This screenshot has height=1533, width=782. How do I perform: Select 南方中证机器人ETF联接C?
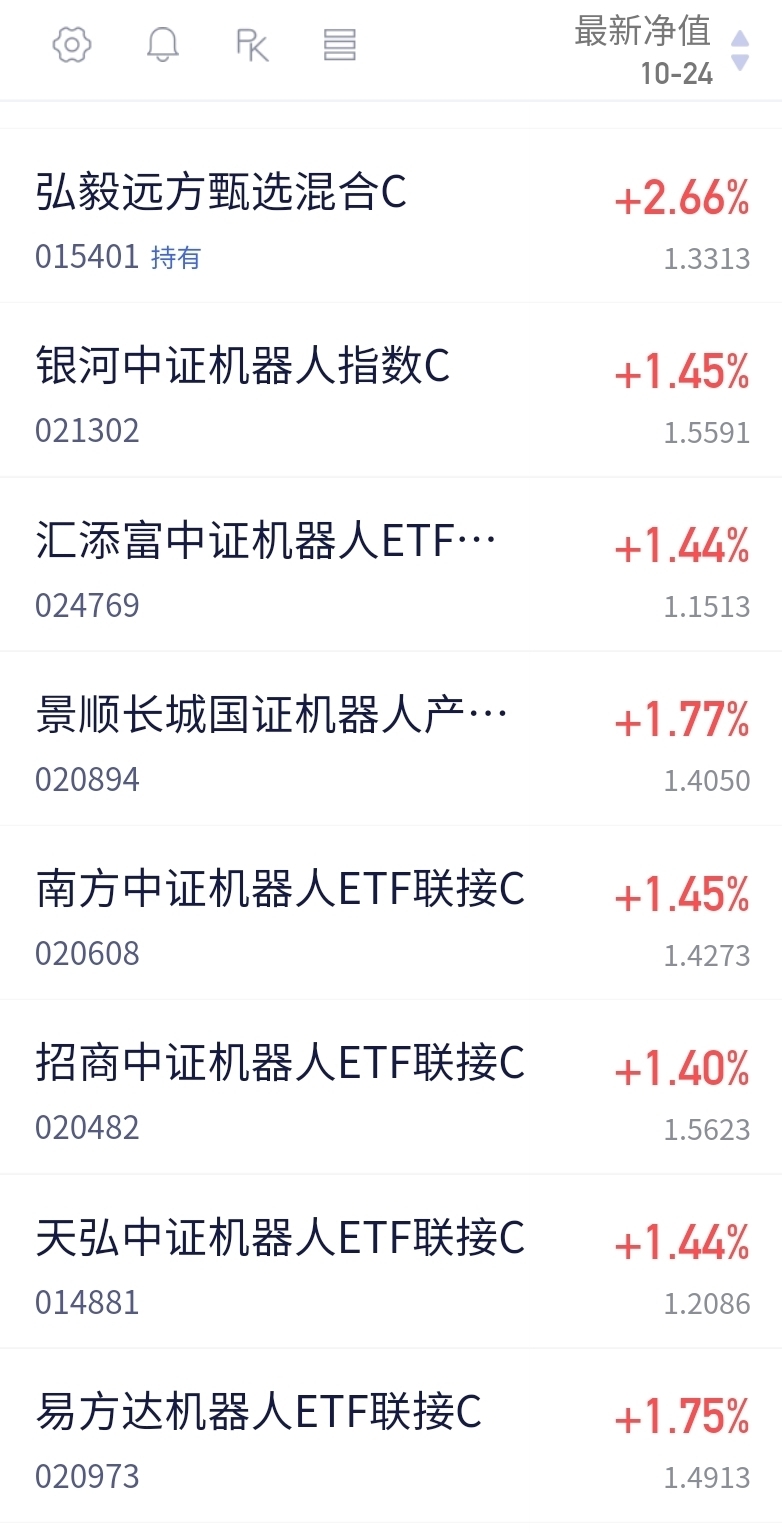click(x=280, y=890)
